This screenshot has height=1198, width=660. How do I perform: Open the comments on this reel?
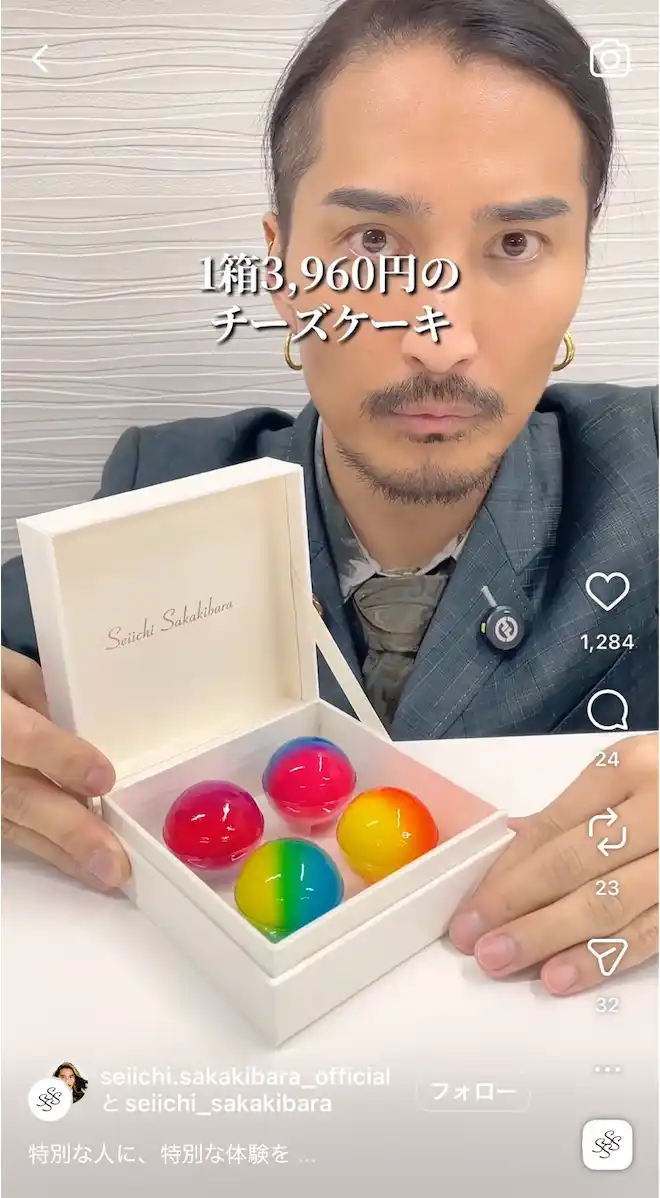pos(607,711)
